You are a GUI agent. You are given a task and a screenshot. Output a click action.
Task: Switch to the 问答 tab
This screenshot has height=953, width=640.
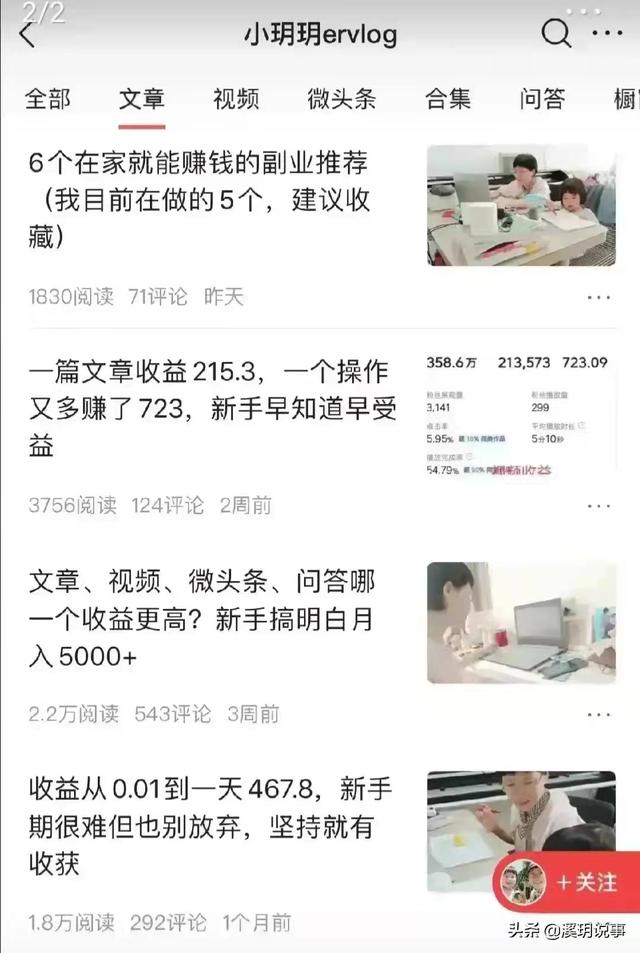tap(542, 99)
